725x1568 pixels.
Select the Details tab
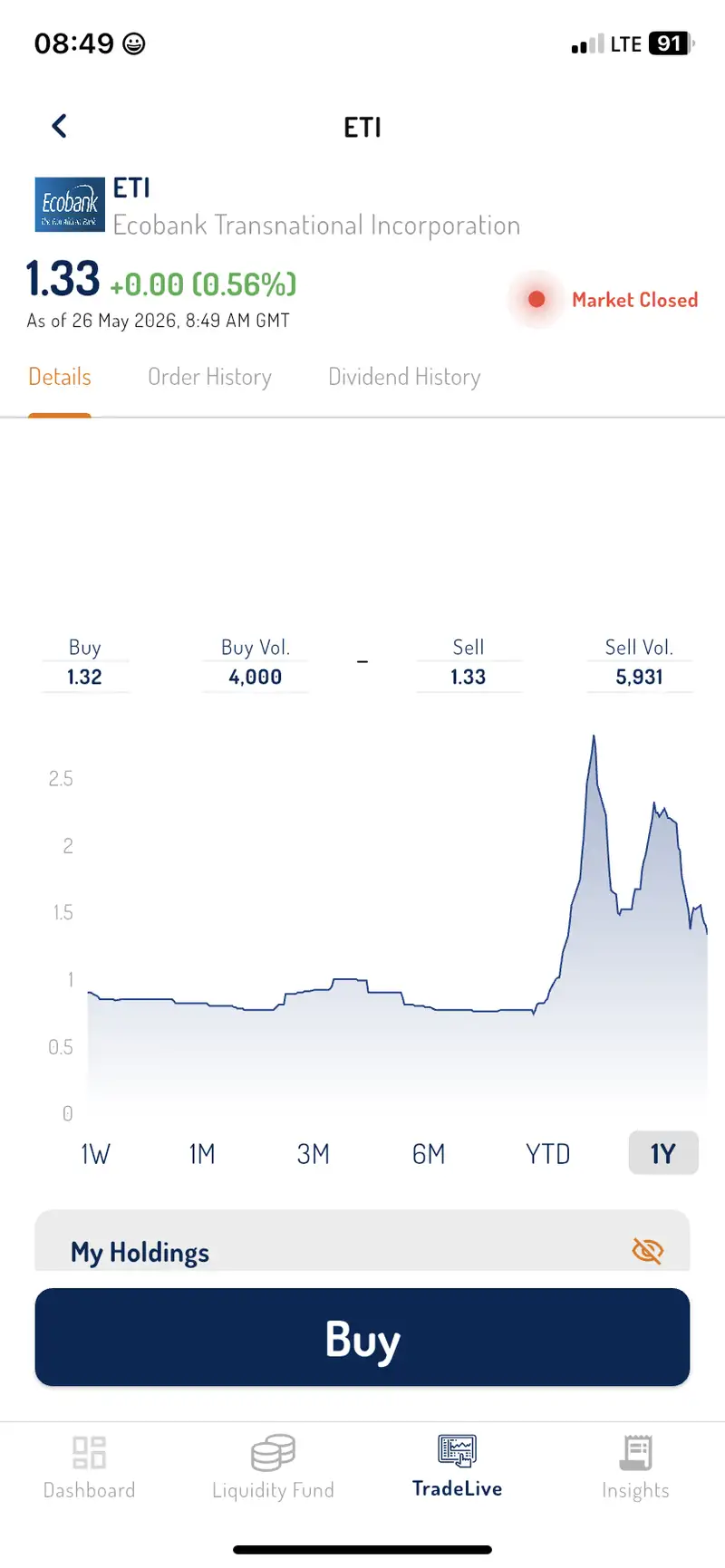pyautogui.click(x=60, y=377)
